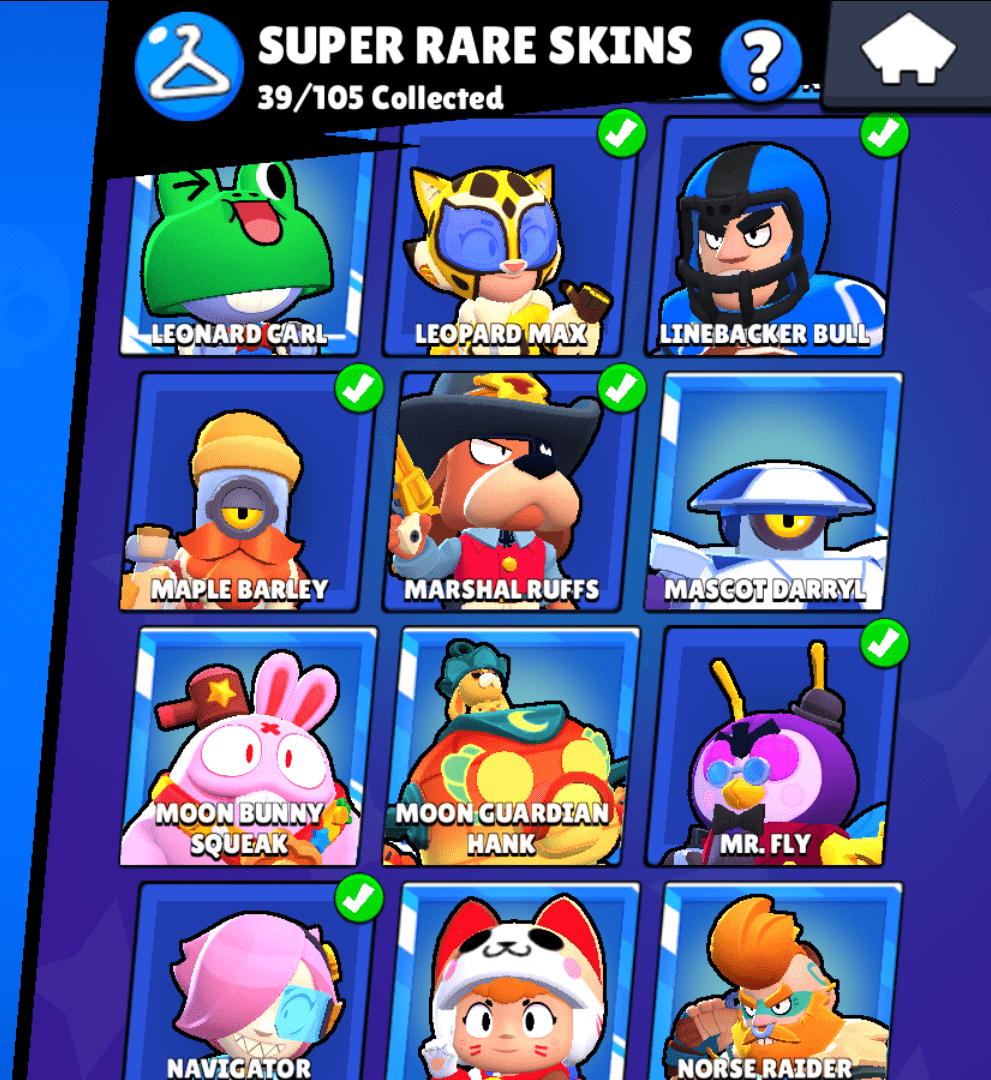View Mascot Darryl skin details
Viewport: 991px width, 1080px height.
point(774,494)
